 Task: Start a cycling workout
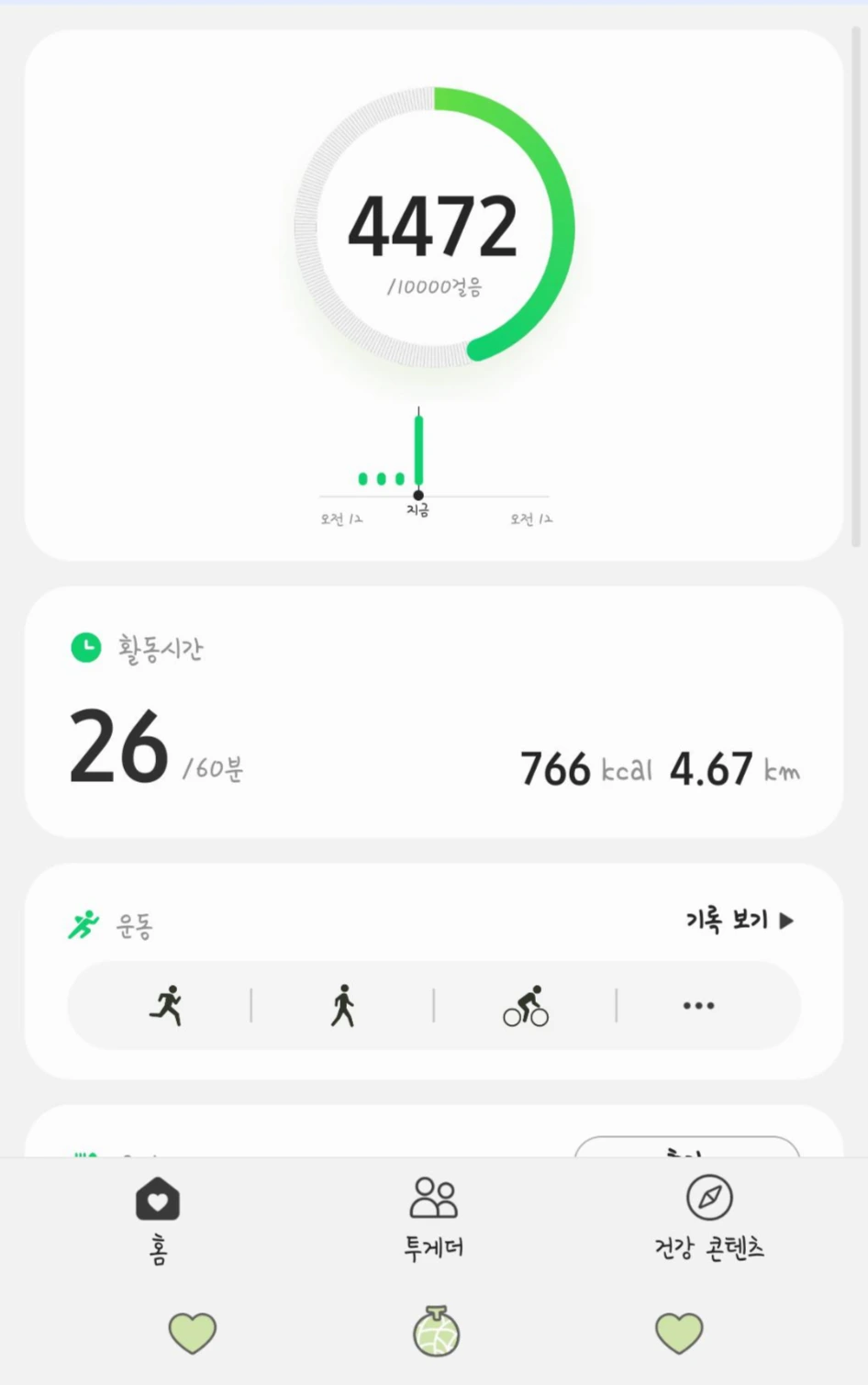[x=526, y=1006]
